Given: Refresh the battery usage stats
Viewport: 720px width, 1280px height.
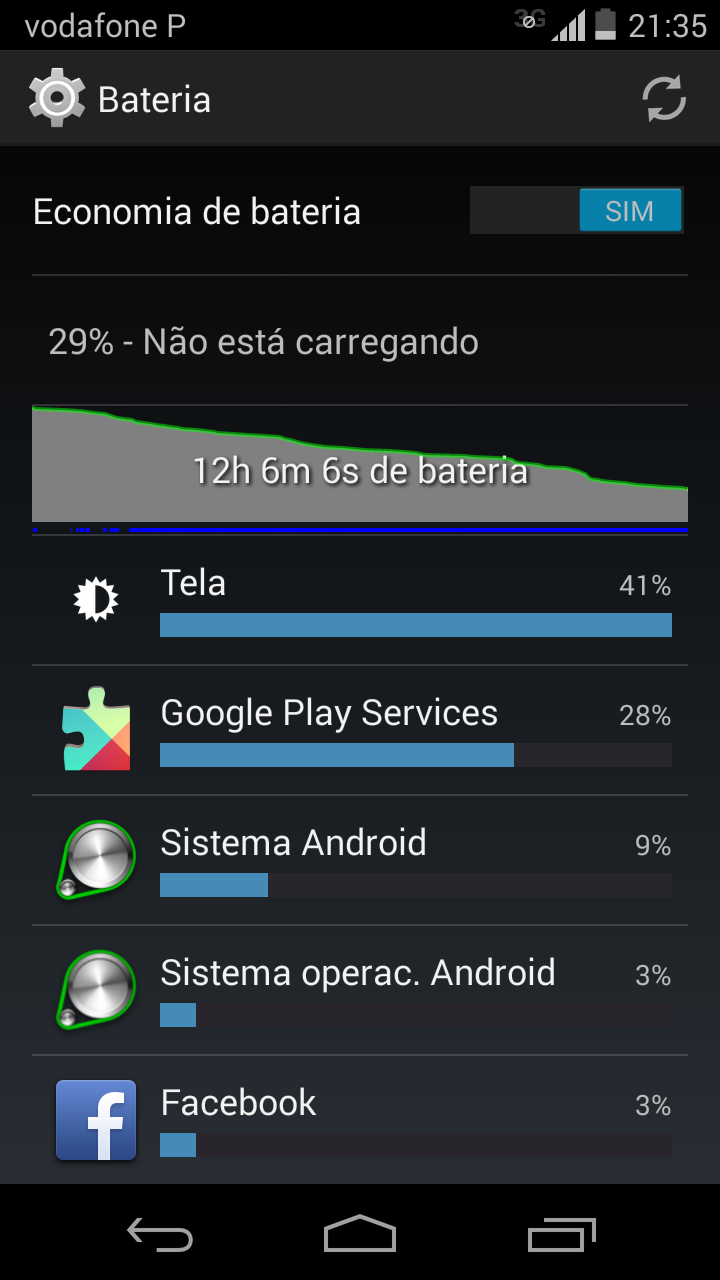Looking at the screenshot, I should (x=664, y=99).
